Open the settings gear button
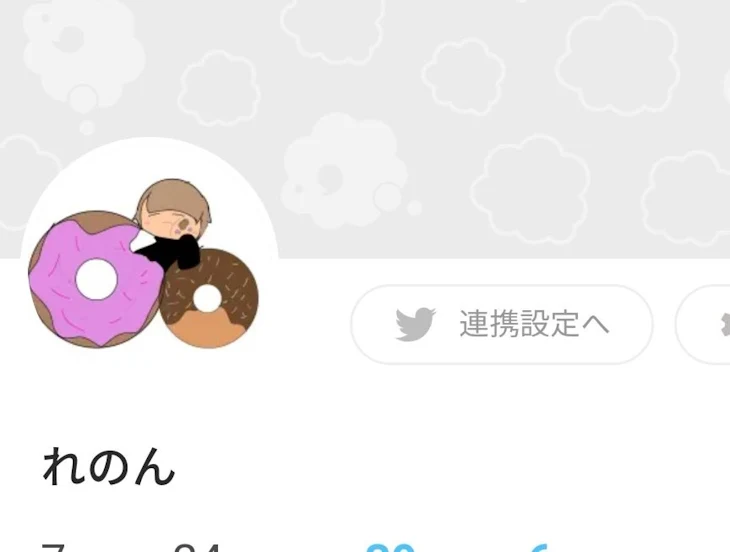Viewport: 730px width, 552px height. [715, 325]
